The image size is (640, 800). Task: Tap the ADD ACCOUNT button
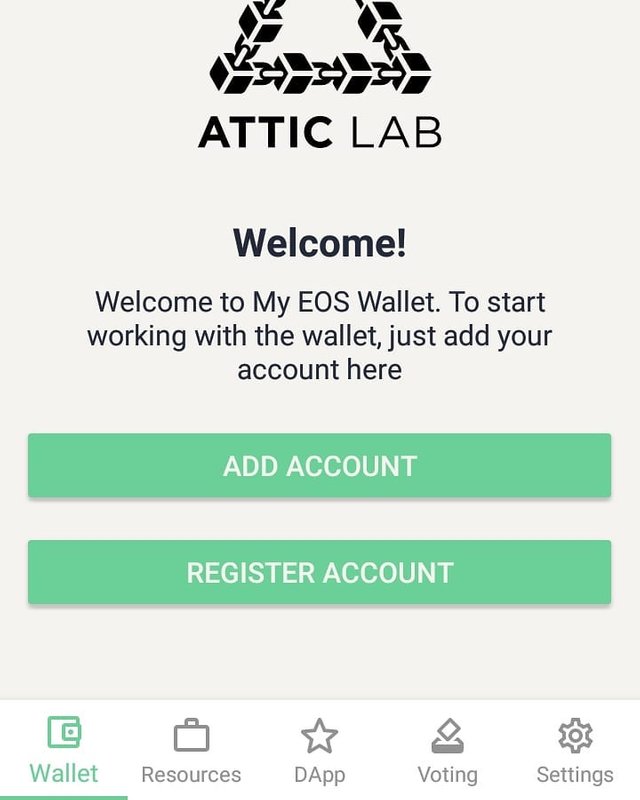pos(319,465)
